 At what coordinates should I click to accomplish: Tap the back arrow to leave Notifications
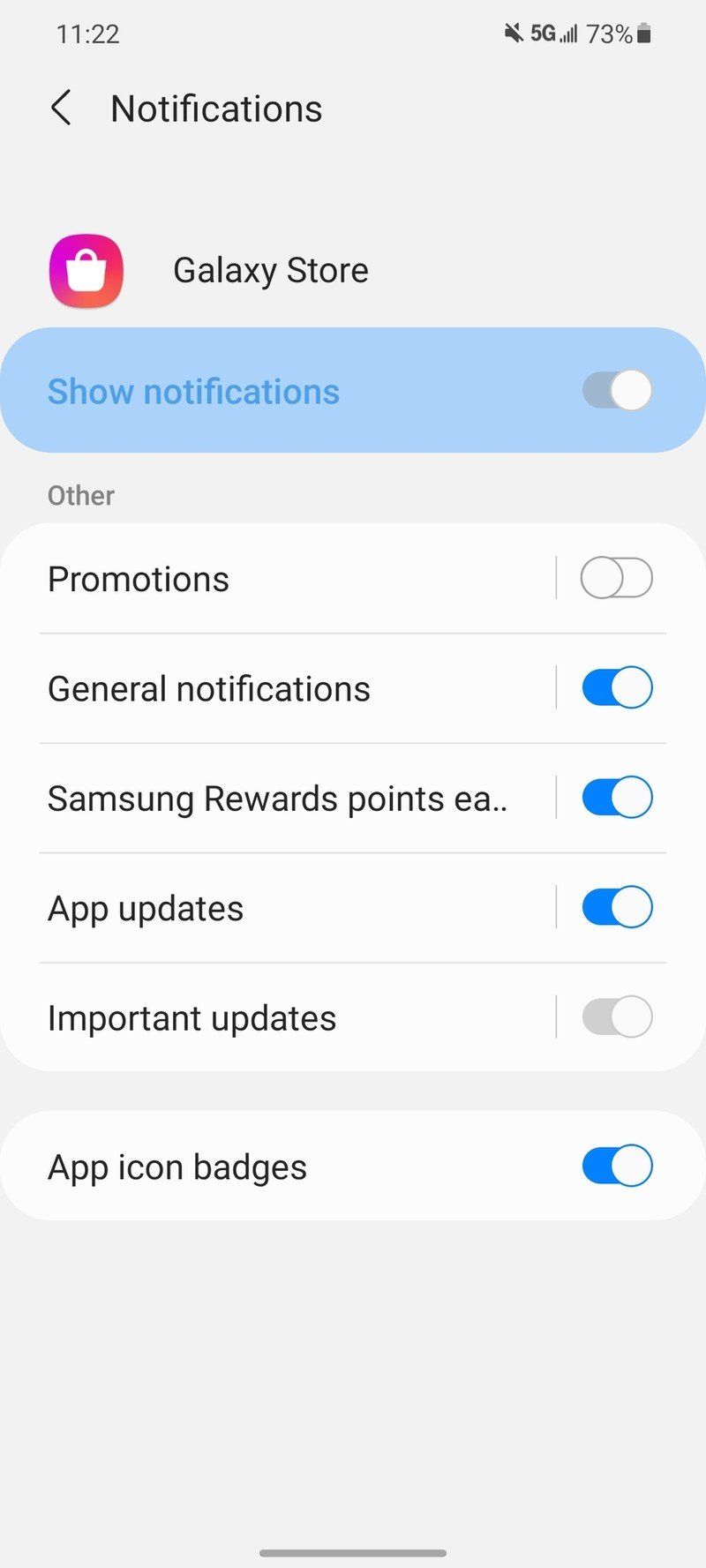[59, 108]
